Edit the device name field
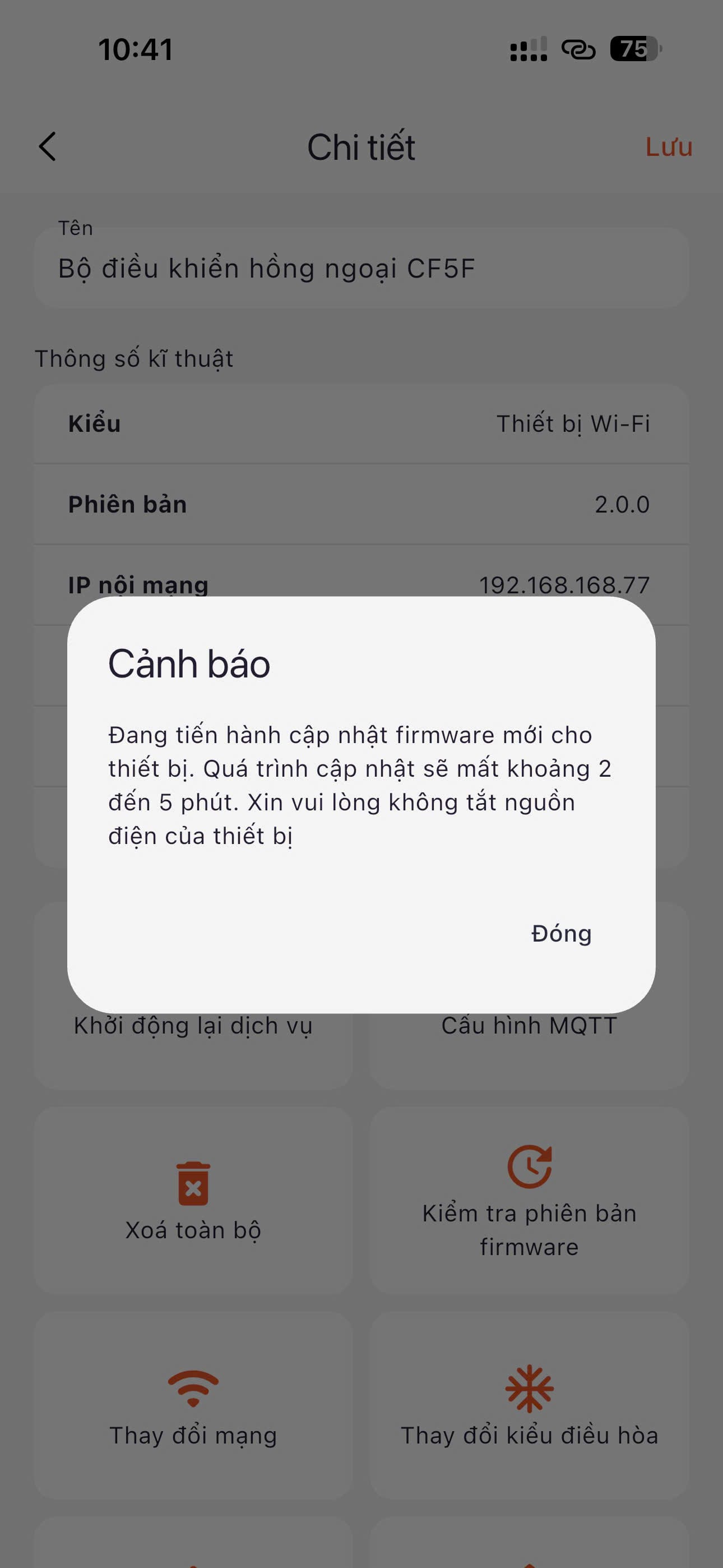Screen dimensions: 723x1568 360,269
